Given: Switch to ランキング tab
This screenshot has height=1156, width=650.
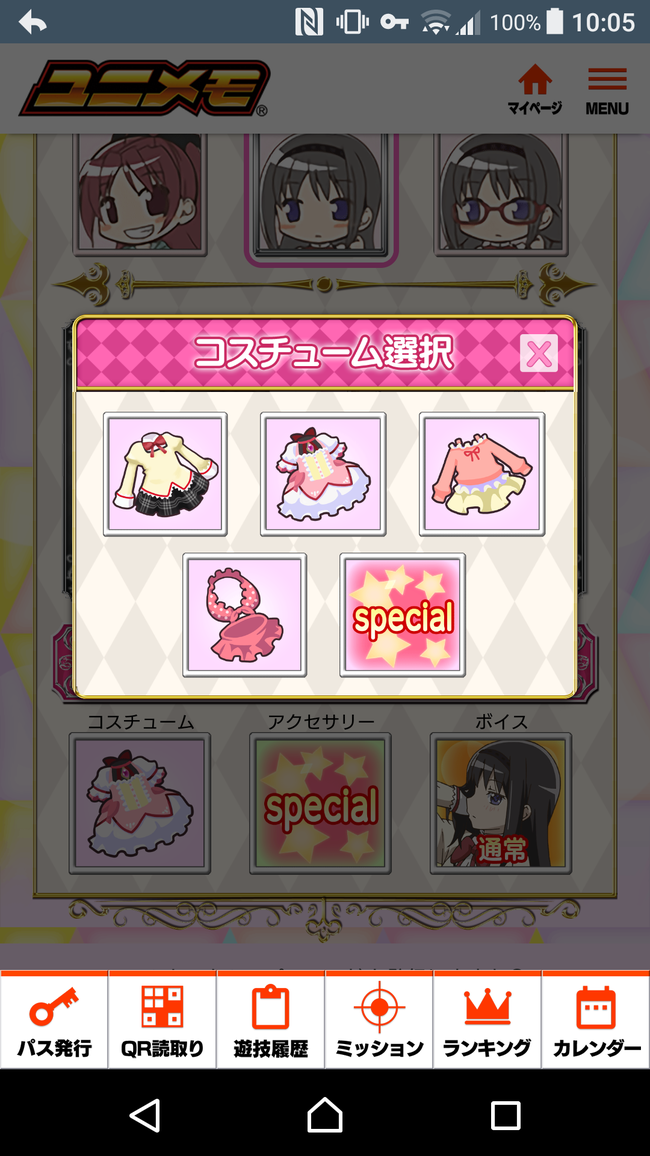Looking at the screenshot, I should click(487, 1020).
